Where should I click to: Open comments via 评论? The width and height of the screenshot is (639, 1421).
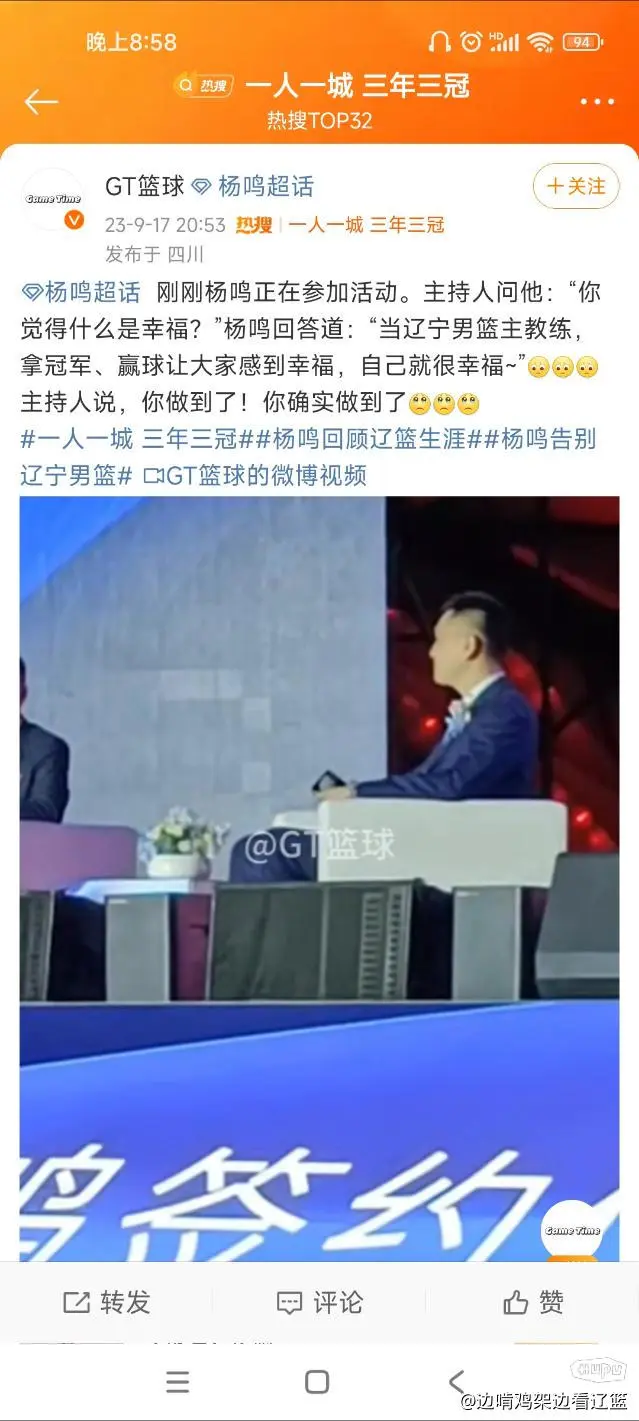[320, 1302]
